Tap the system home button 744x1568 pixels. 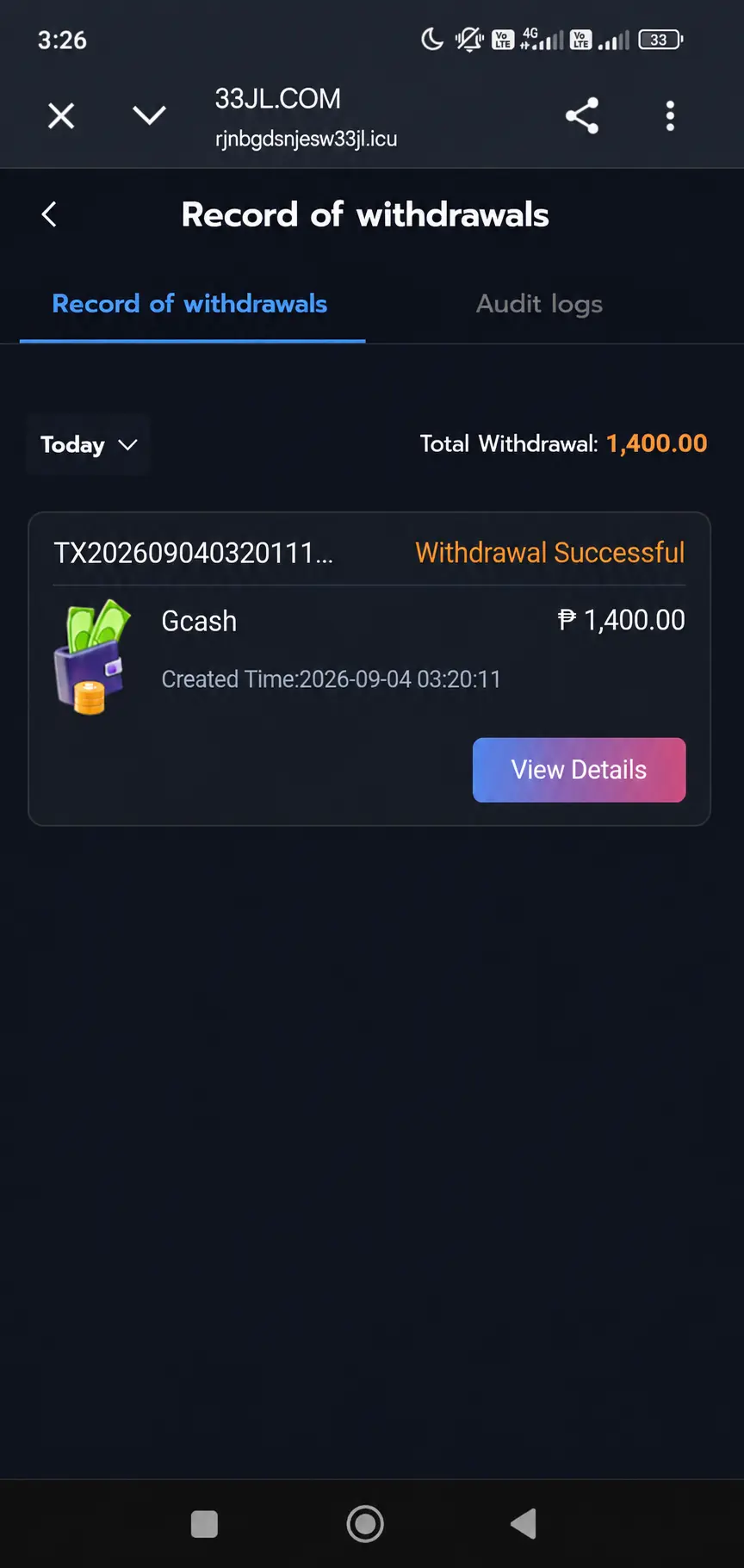365,1523
